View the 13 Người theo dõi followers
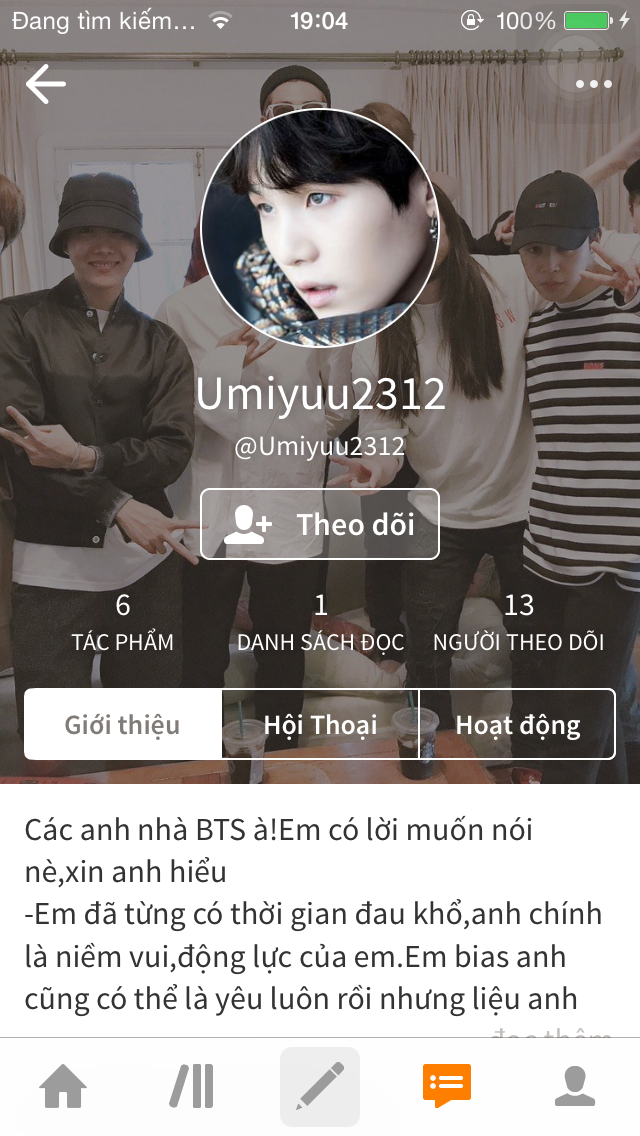Screen dimensions: 640x1136 pos(518,622)
